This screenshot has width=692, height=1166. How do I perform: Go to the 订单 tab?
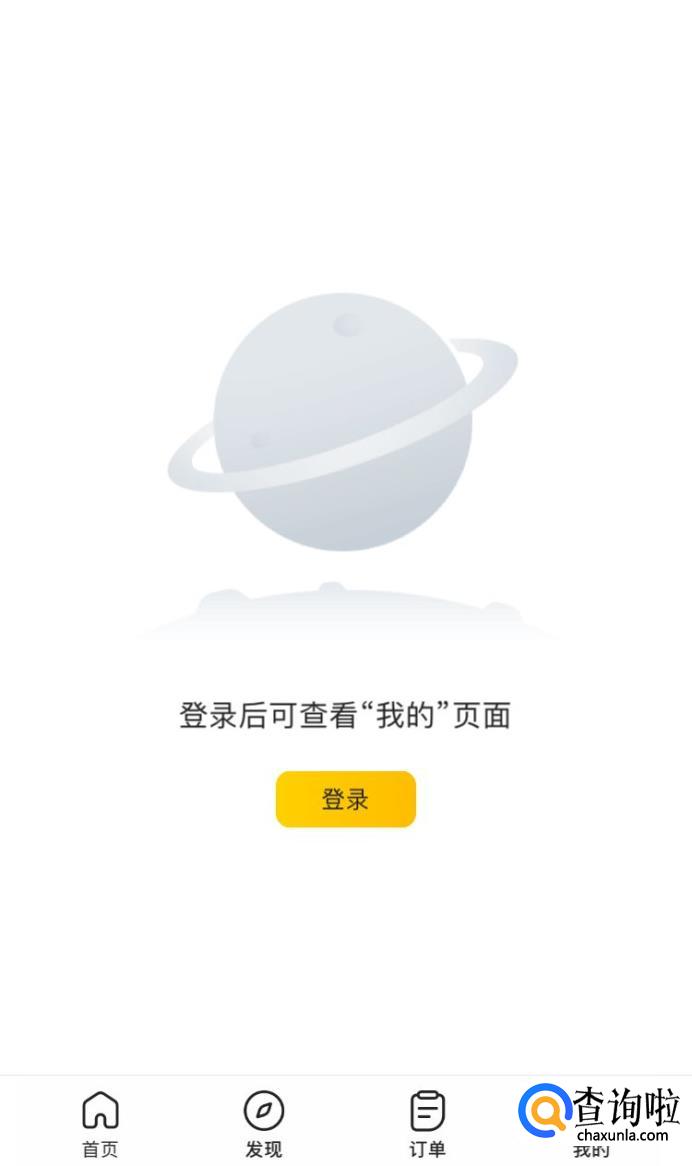(427, 1122)
